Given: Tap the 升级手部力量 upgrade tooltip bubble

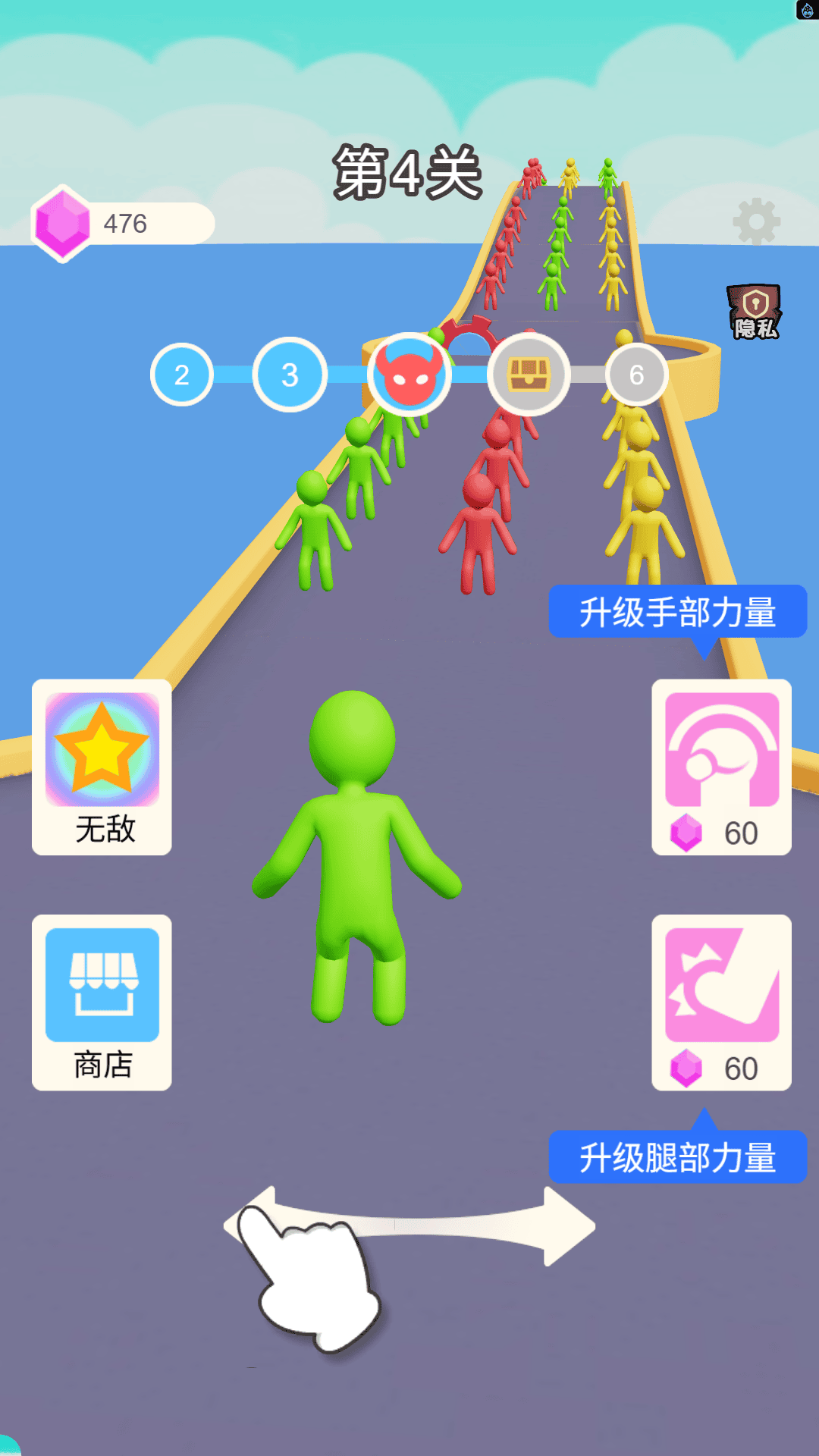Looking at the screenshot, I should [677, 612].
